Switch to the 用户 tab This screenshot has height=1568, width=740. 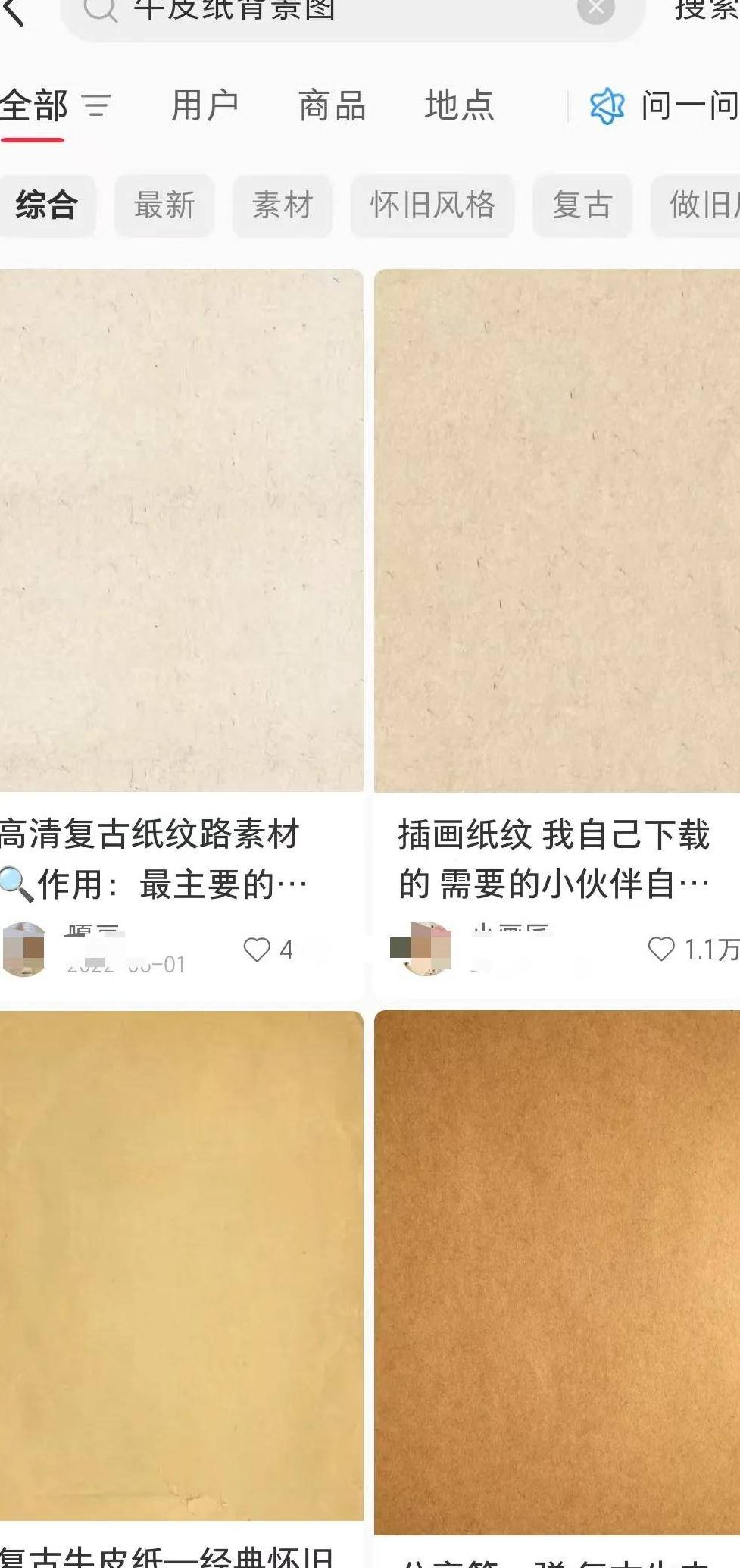pyautogui.click(x=205, y=105)
